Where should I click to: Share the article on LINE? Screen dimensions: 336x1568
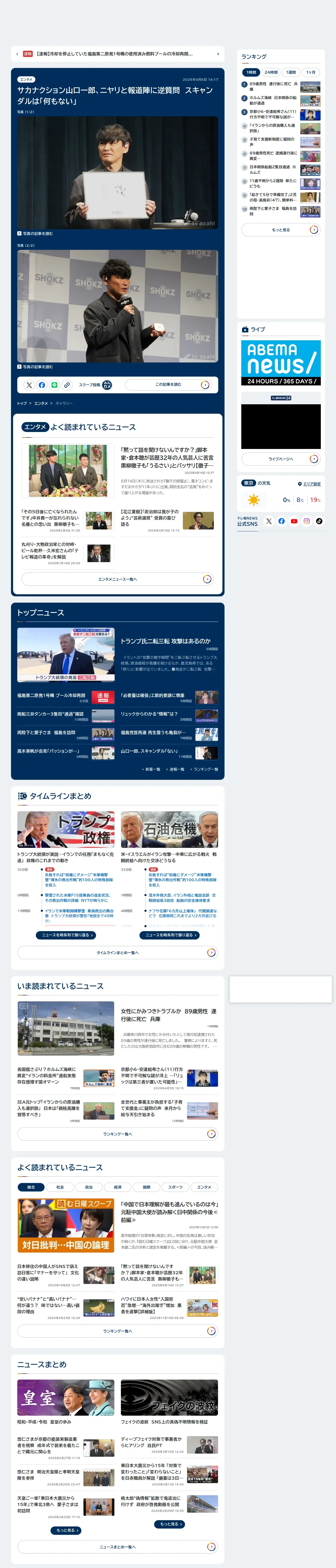pyautogui.click(x=54, y=385)
